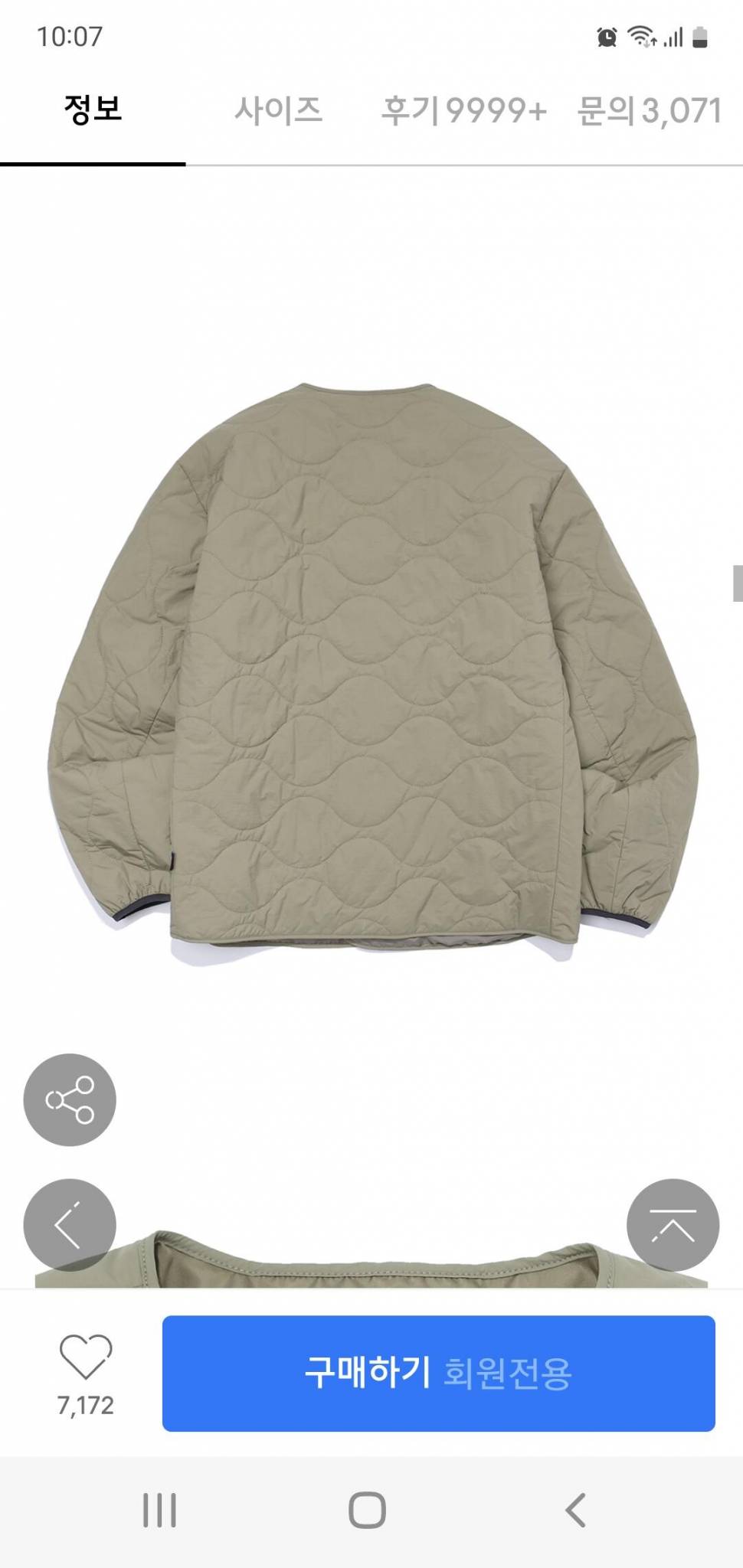
Task: Tap 구매하기 to purchase
Action: (438, 1373)
